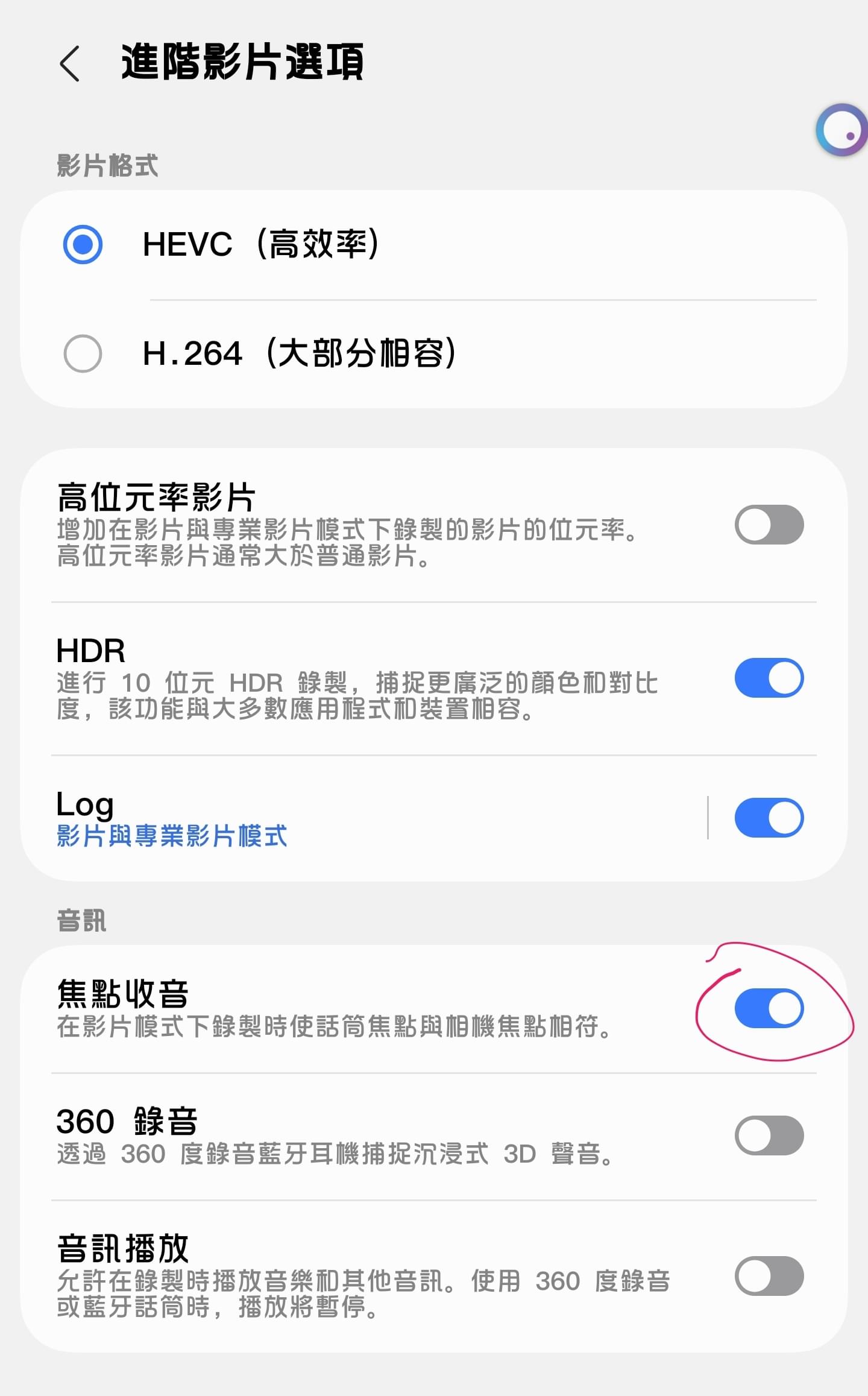Viewport: 868px width, 1396px height.
Task: Turn off 焦點收音 switch
Action: point(769,1008)
